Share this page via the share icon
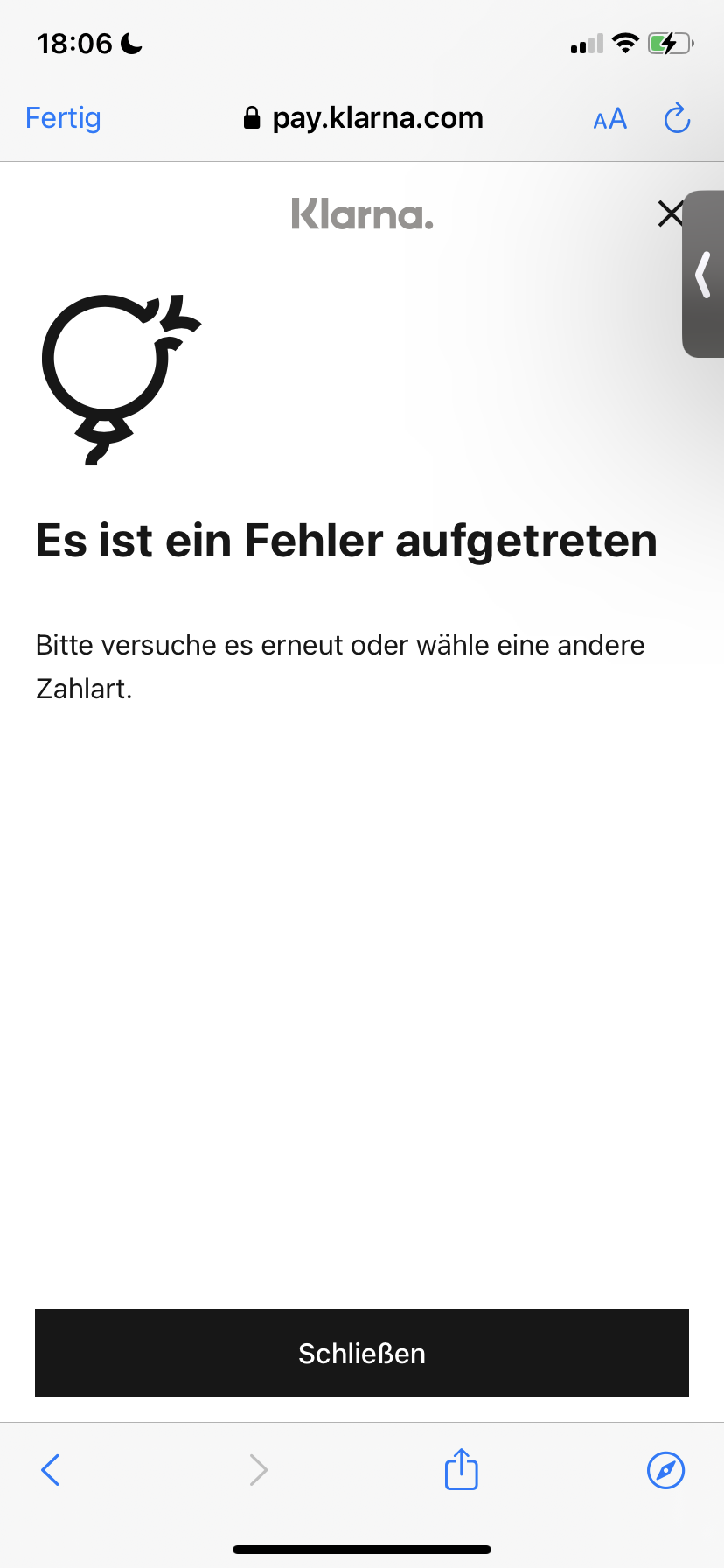The height and width of the screenshot is (1568, 724). pyautogui.click(x=461, y=1469)
